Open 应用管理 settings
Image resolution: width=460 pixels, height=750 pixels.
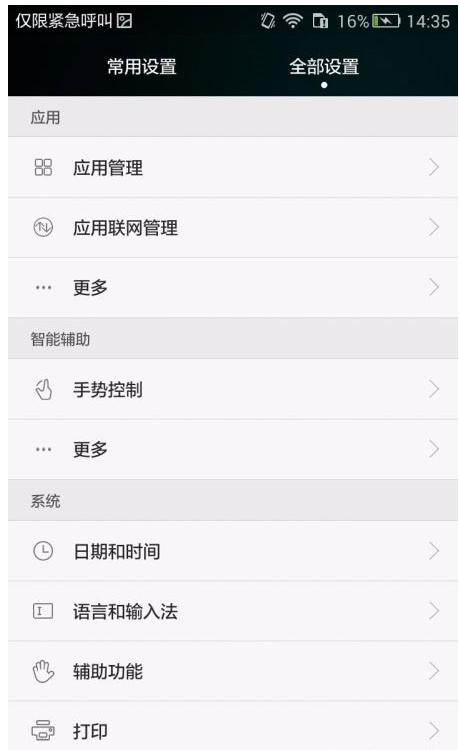pyautogui.click(x=233, y=167)
